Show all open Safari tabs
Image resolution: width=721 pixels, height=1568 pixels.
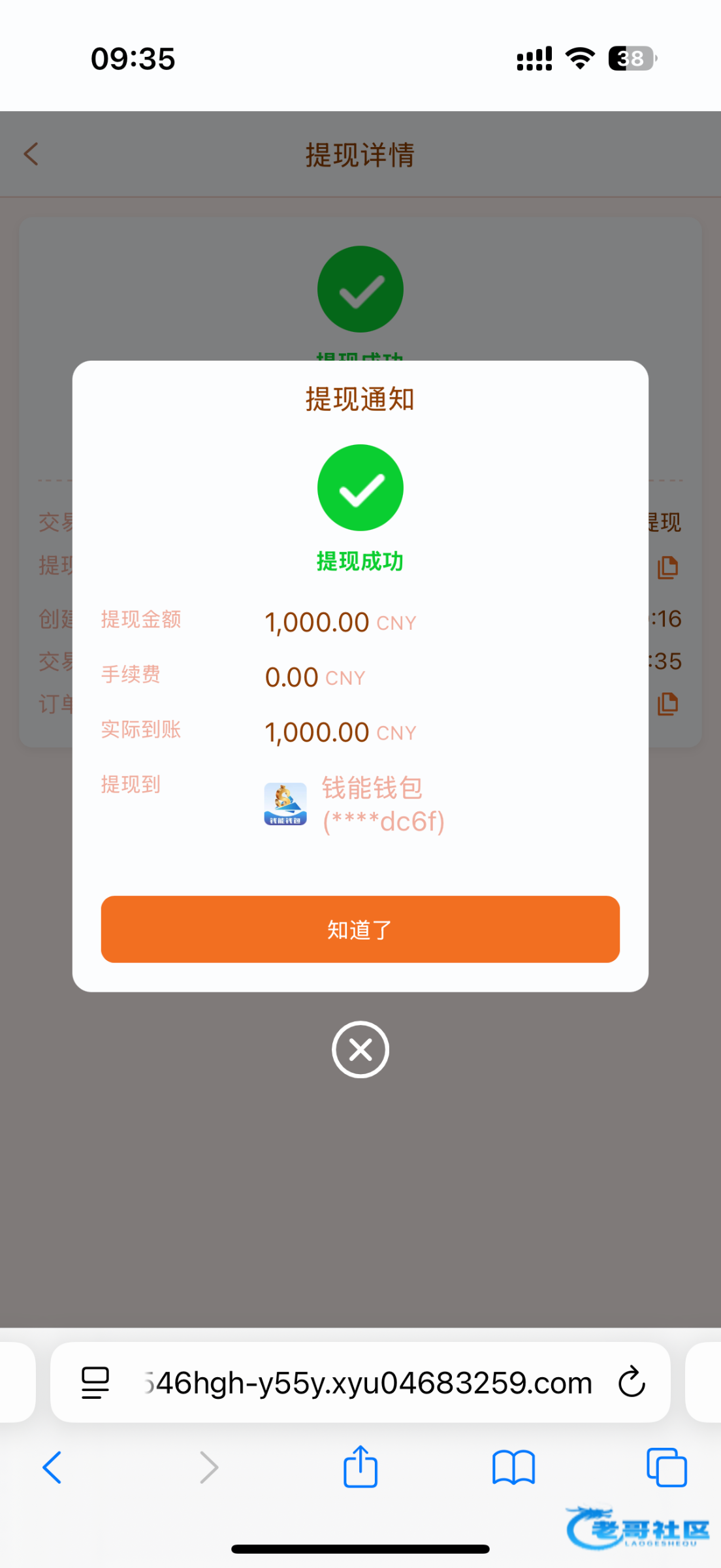(666, 1467)
